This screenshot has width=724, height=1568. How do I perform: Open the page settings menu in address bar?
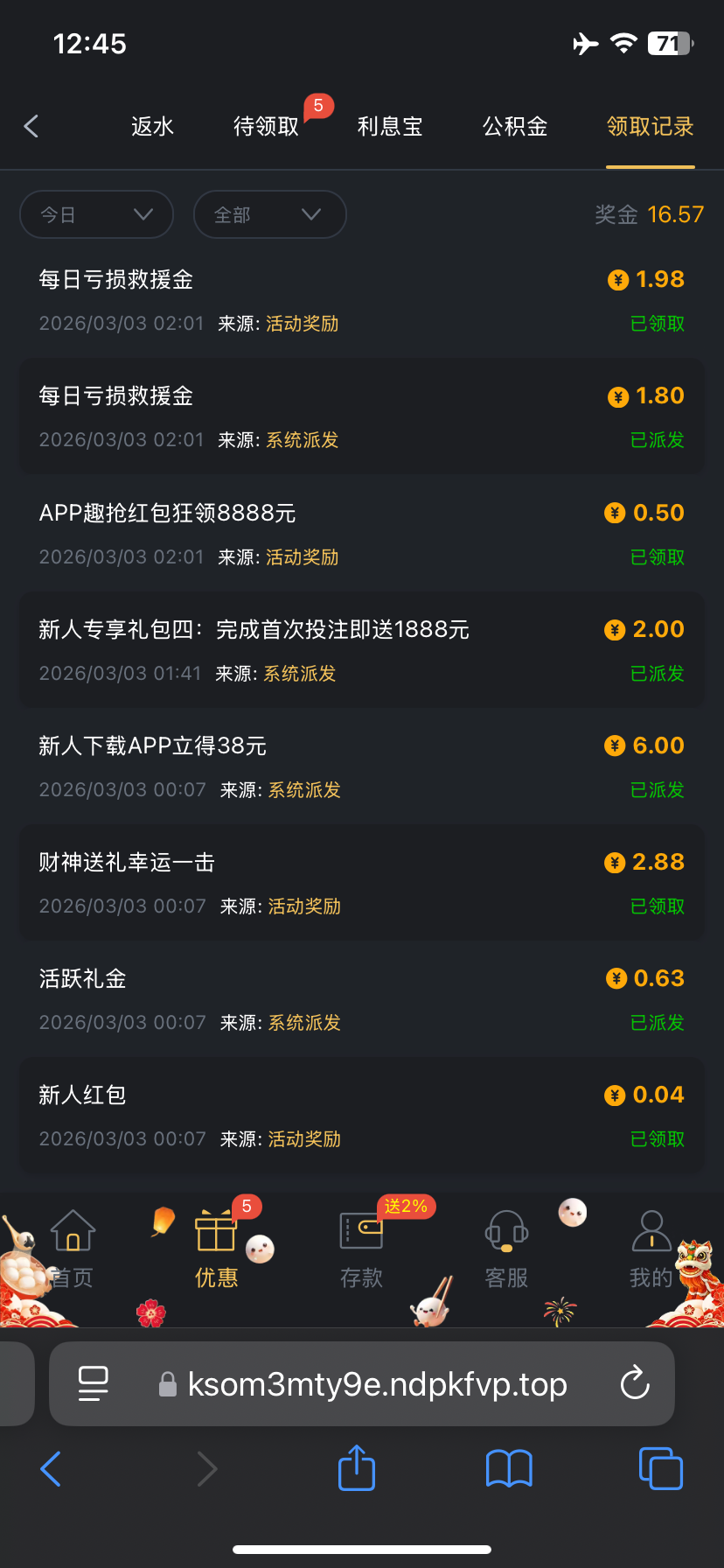pos(94,1384)
